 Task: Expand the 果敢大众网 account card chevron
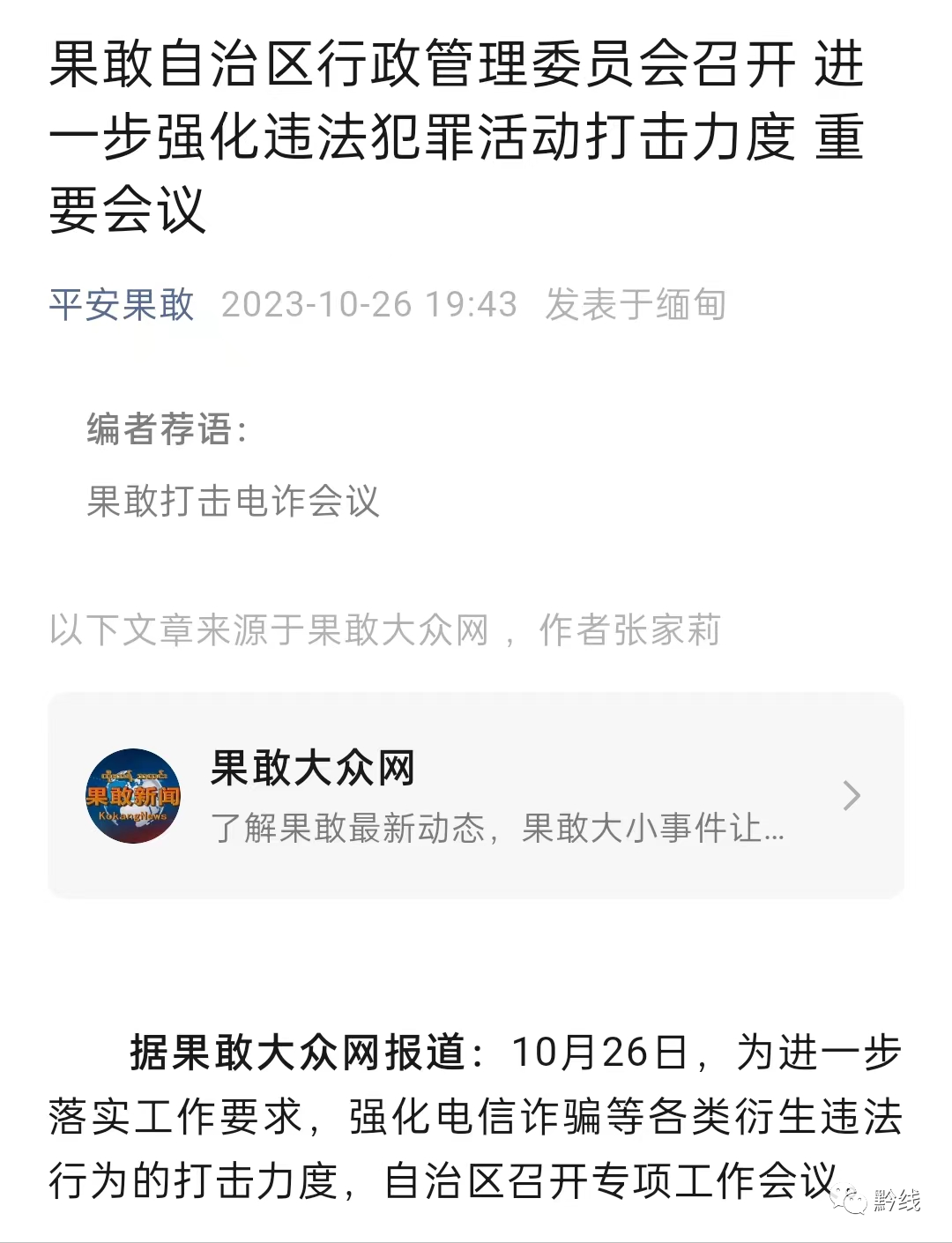[x=852, y=796]
